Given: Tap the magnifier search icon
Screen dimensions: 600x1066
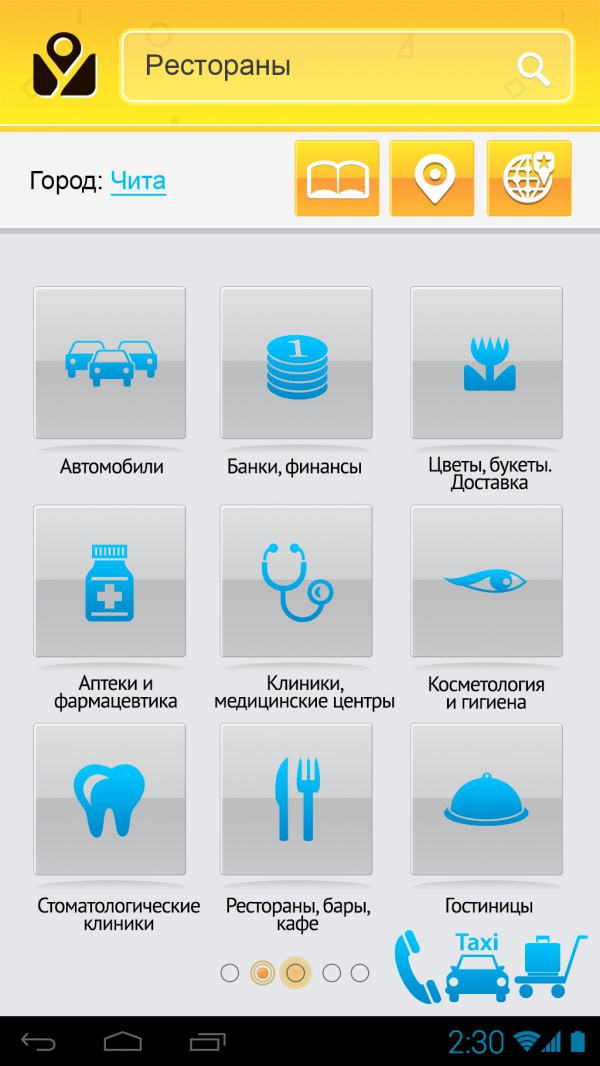Looking at the screenshot, I should pos(533,68).
